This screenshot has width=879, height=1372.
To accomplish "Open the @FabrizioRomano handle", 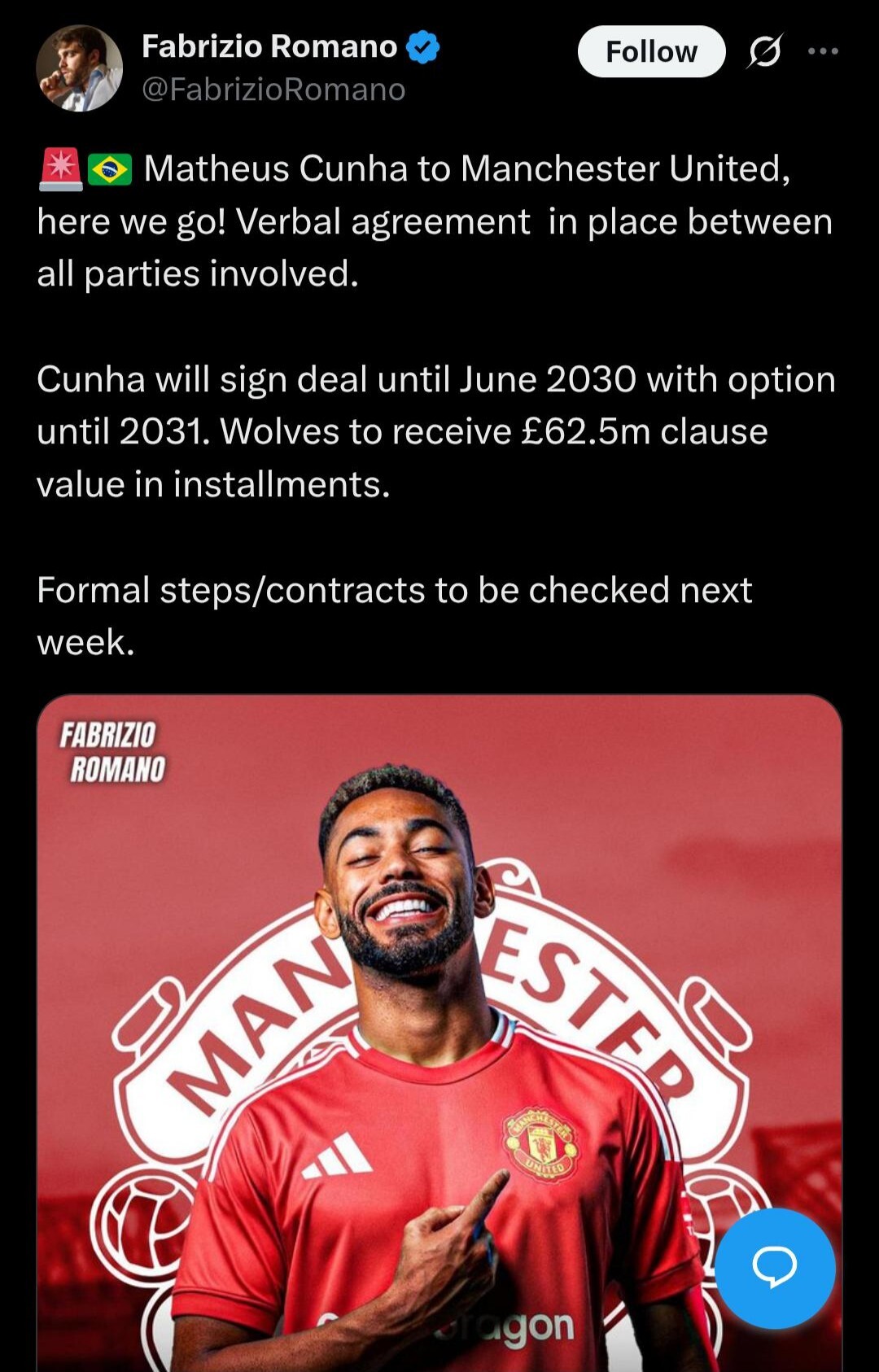I will point(273,90).
